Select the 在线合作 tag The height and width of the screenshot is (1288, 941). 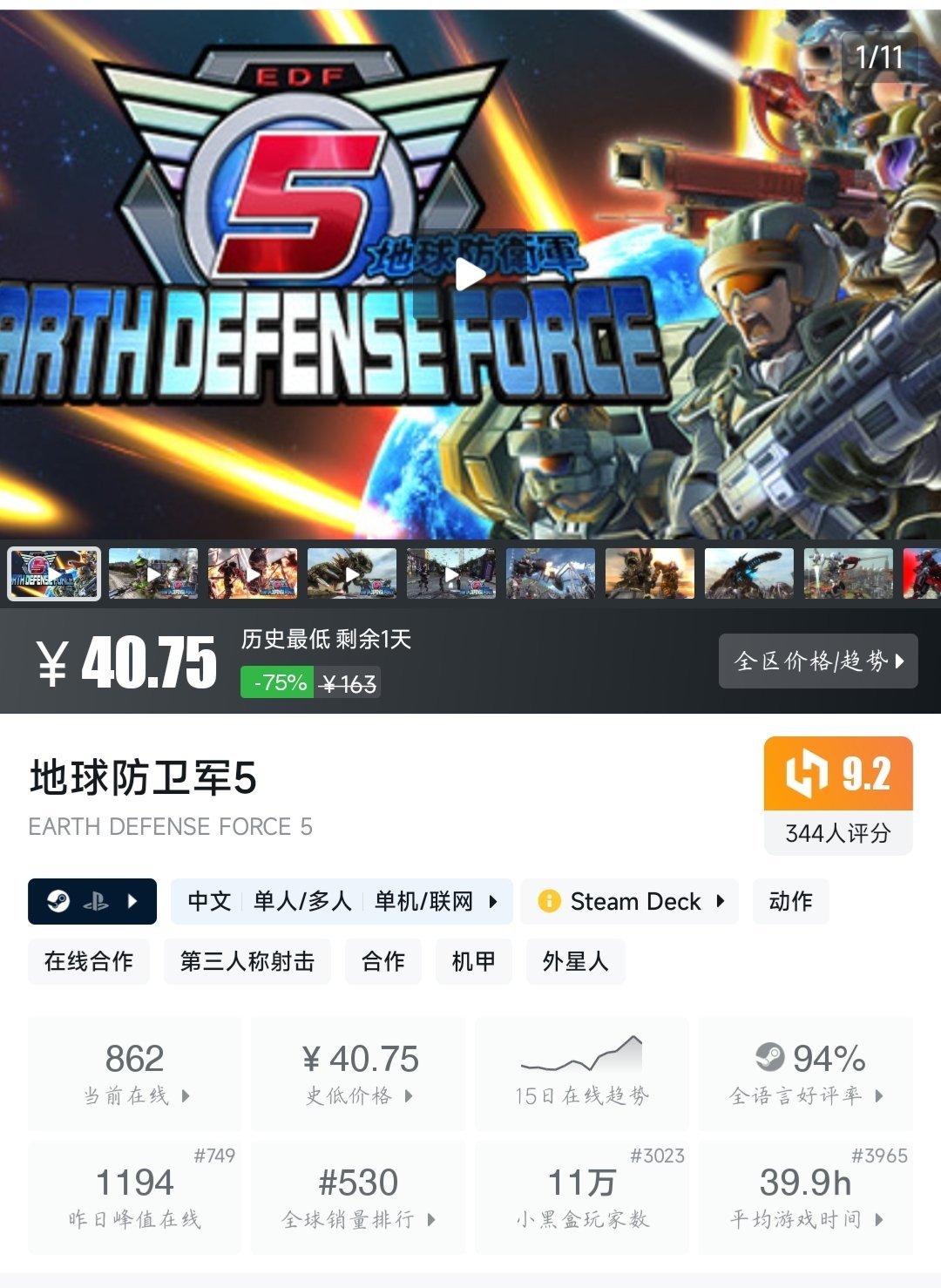(89, 961)
